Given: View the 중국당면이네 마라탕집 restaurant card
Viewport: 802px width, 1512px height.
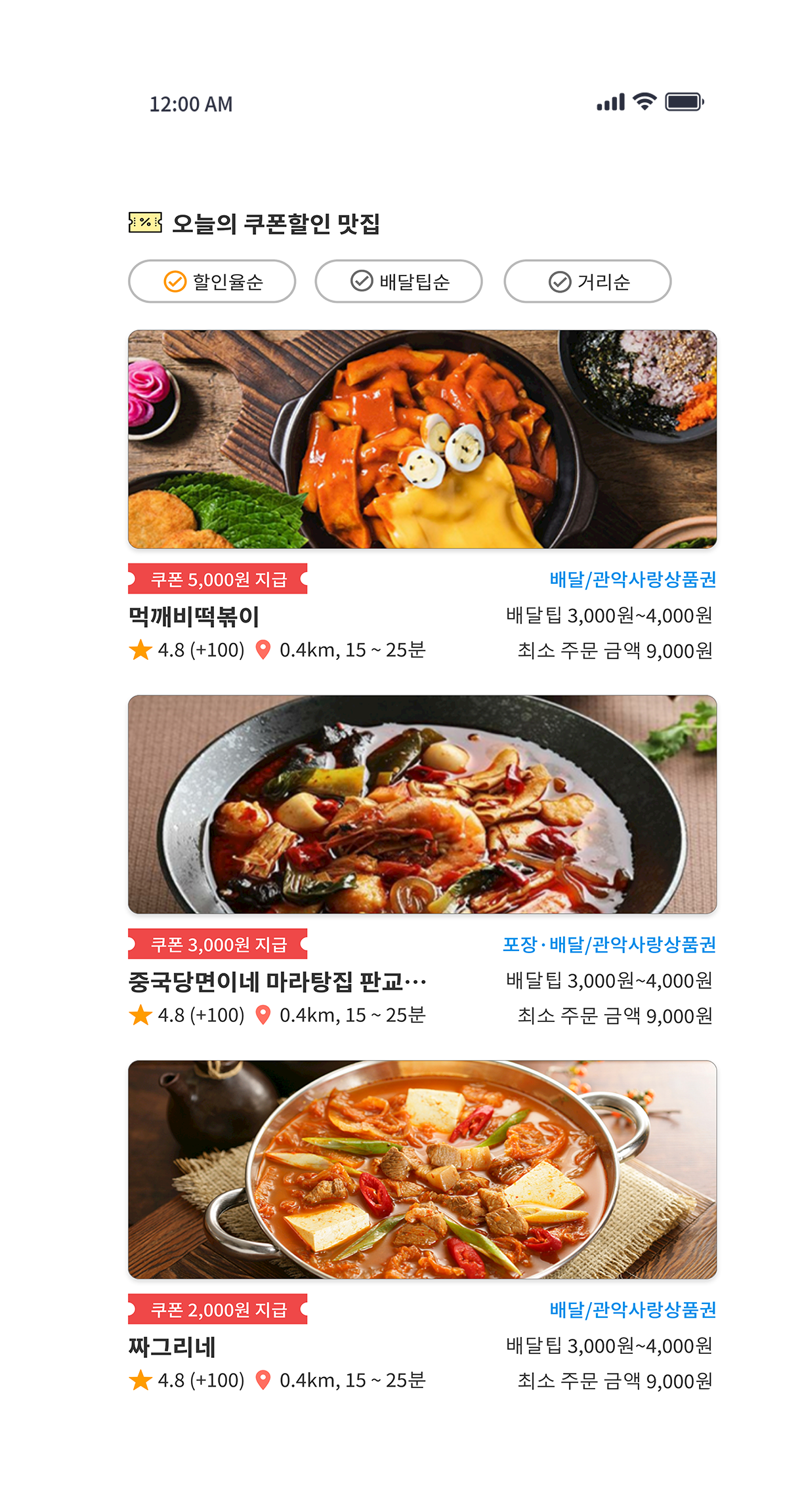Looking at the screenshot, I should [422, 804].
